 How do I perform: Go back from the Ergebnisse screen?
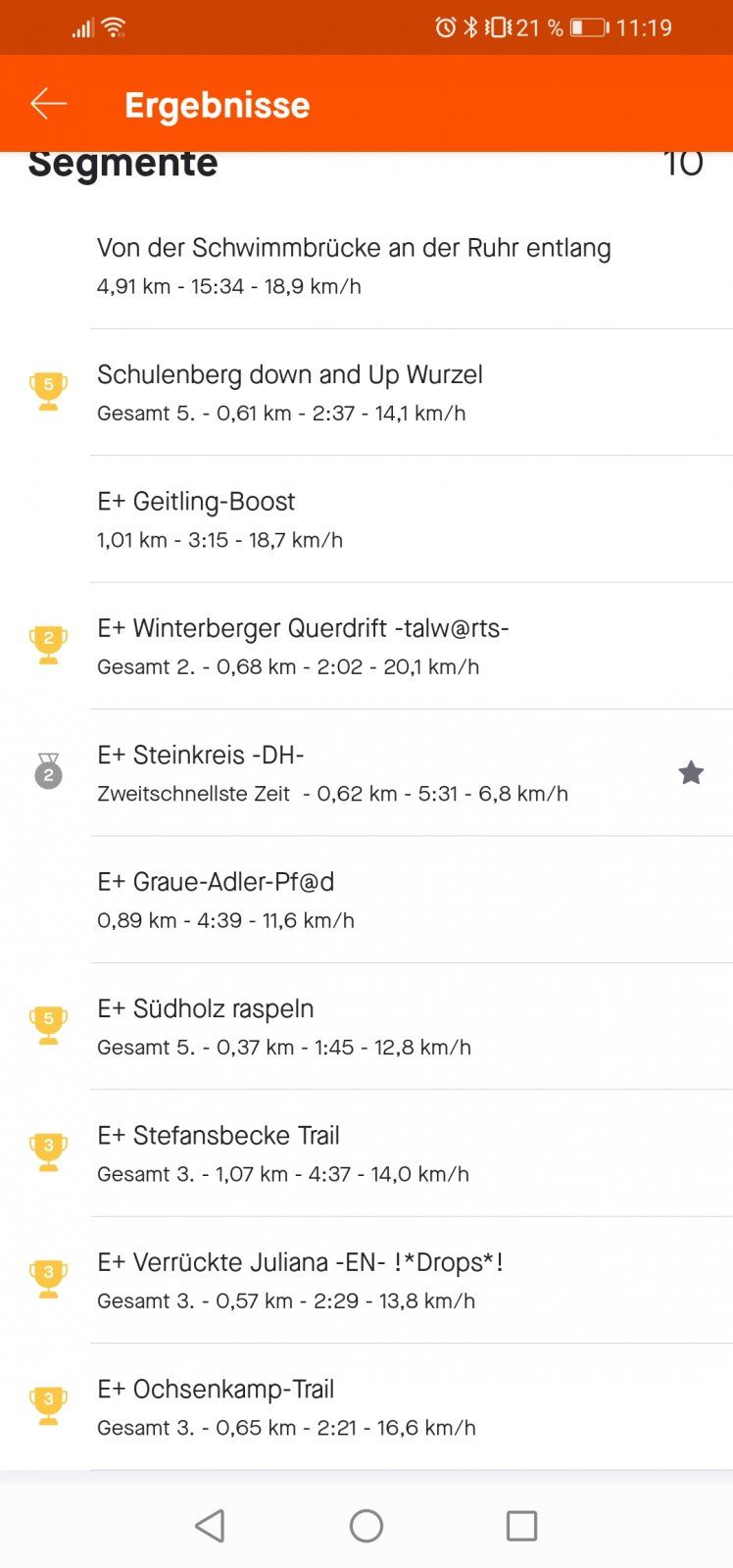(x=48, y=104)
